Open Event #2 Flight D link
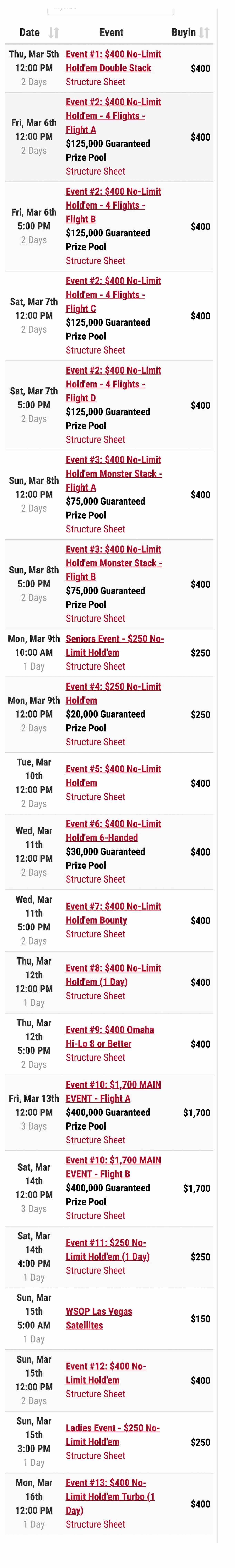Image resolution: width=235 pixels, height=1568 pixels. [x=113, y=384]
